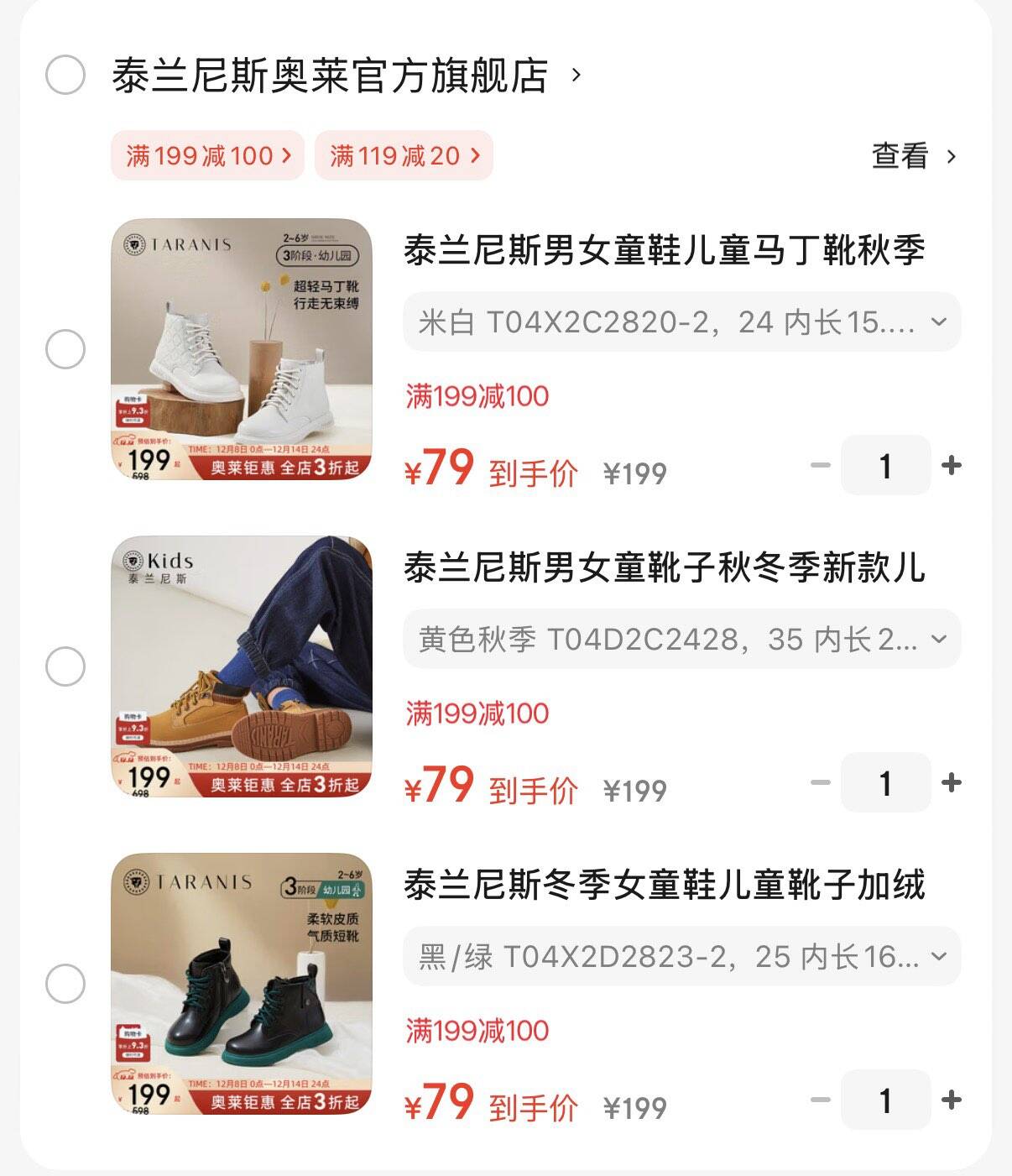Select the 黑/绿 加绒 boots checkbox
This screenshot has height=1176, width=1012.
(65, 983)
